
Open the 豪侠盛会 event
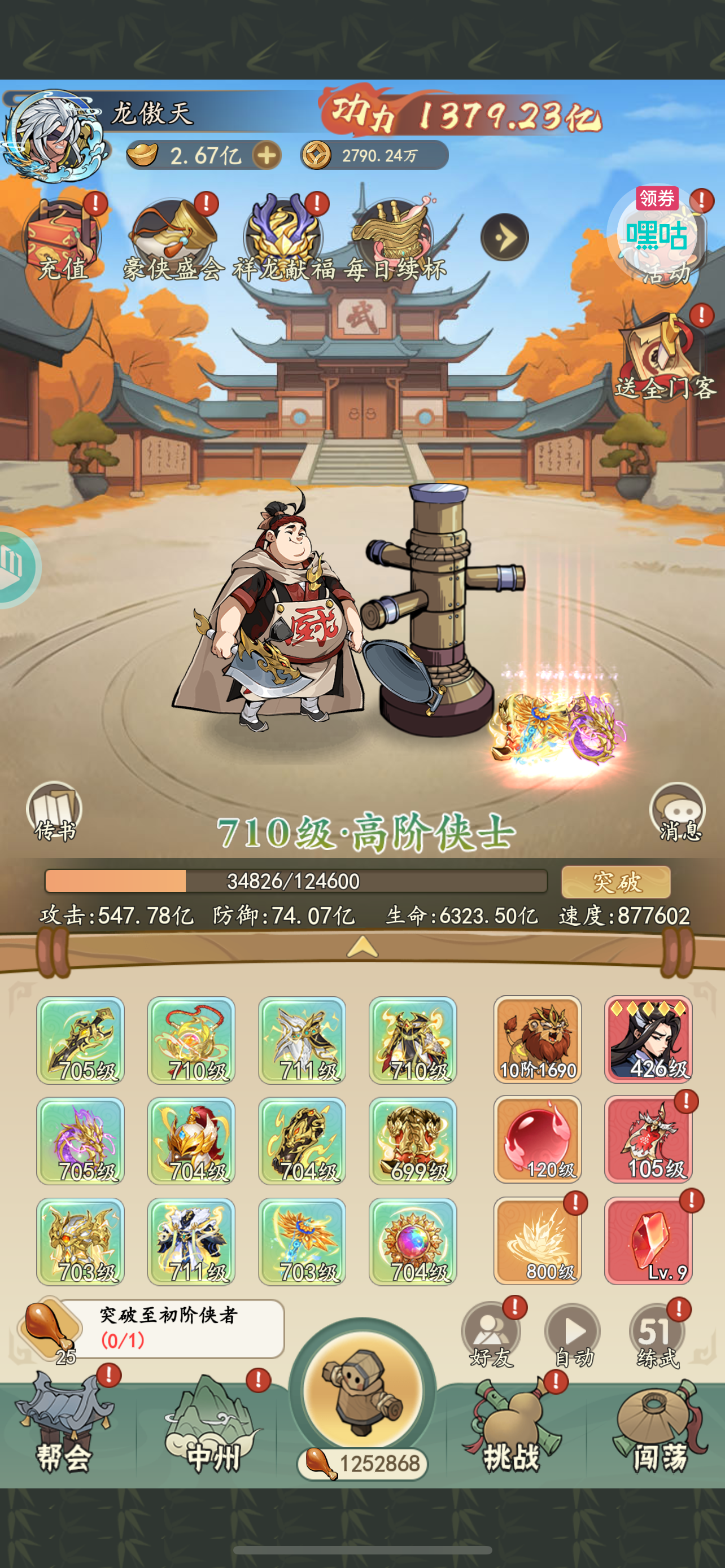[173, 239]
